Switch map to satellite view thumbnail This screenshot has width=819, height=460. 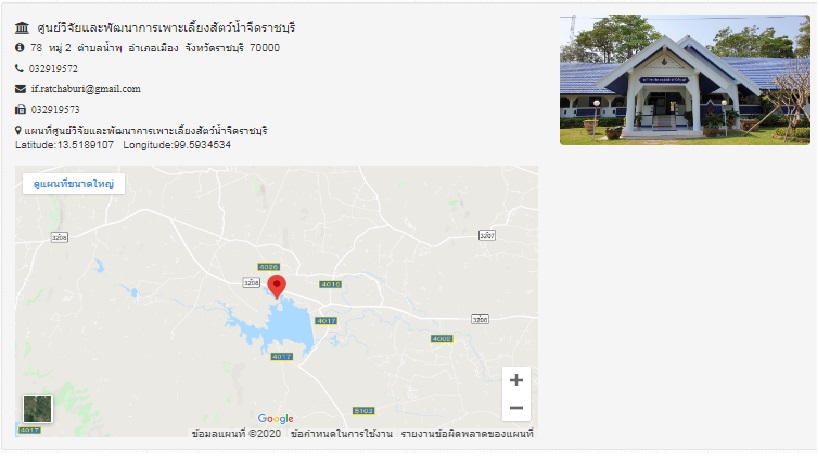[x=37, y=410]
